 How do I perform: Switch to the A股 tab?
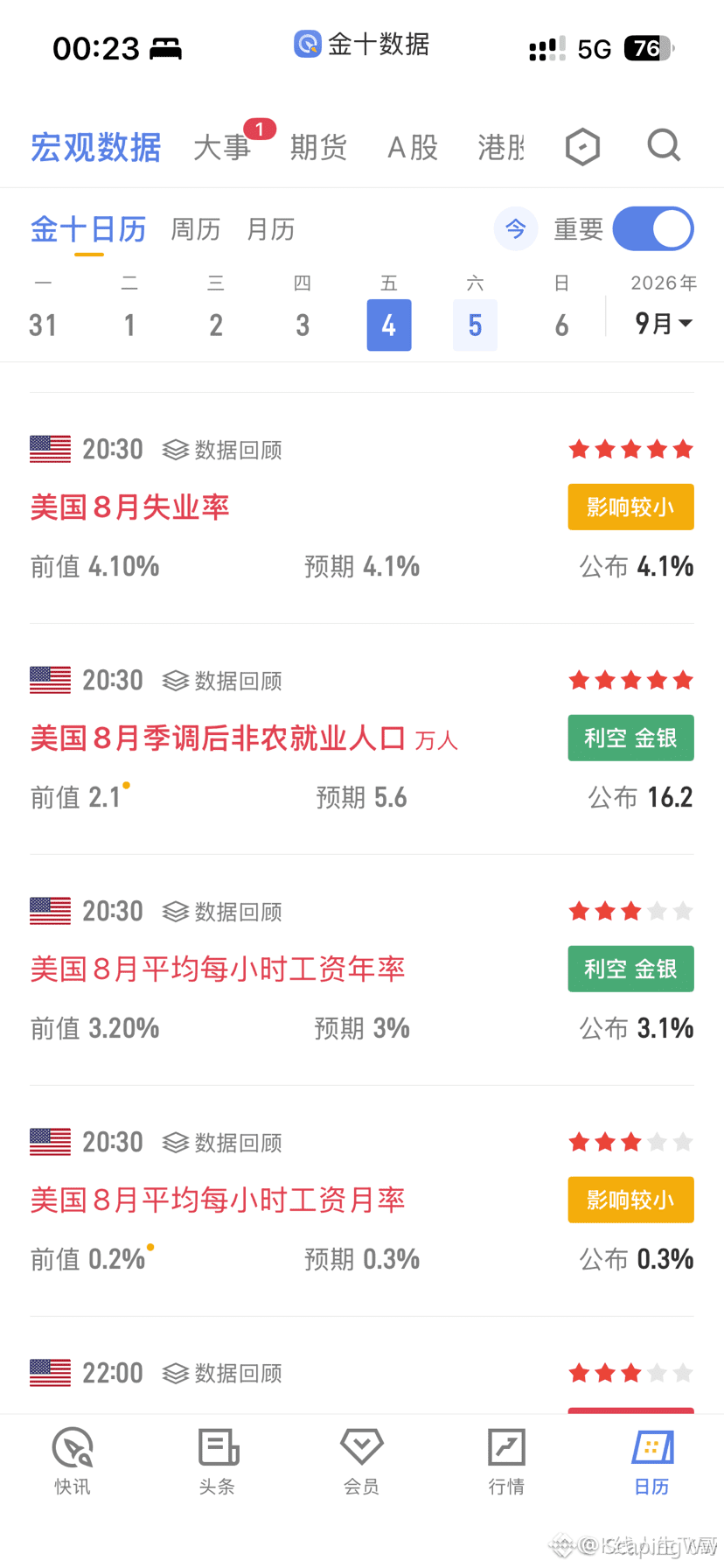(x=413, y=147)
